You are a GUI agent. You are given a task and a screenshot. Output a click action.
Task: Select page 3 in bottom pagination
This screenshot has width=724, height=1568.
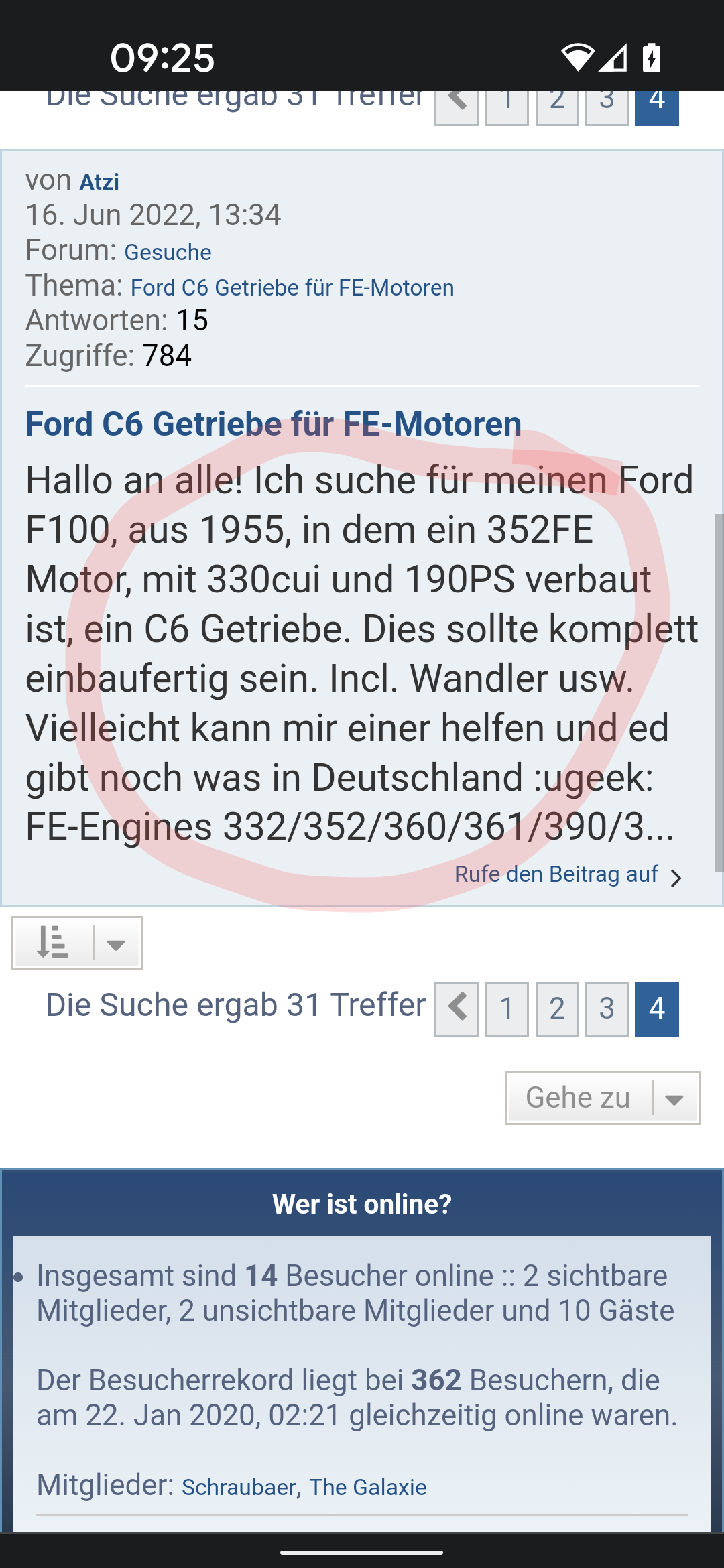(x=607, y=1008)
